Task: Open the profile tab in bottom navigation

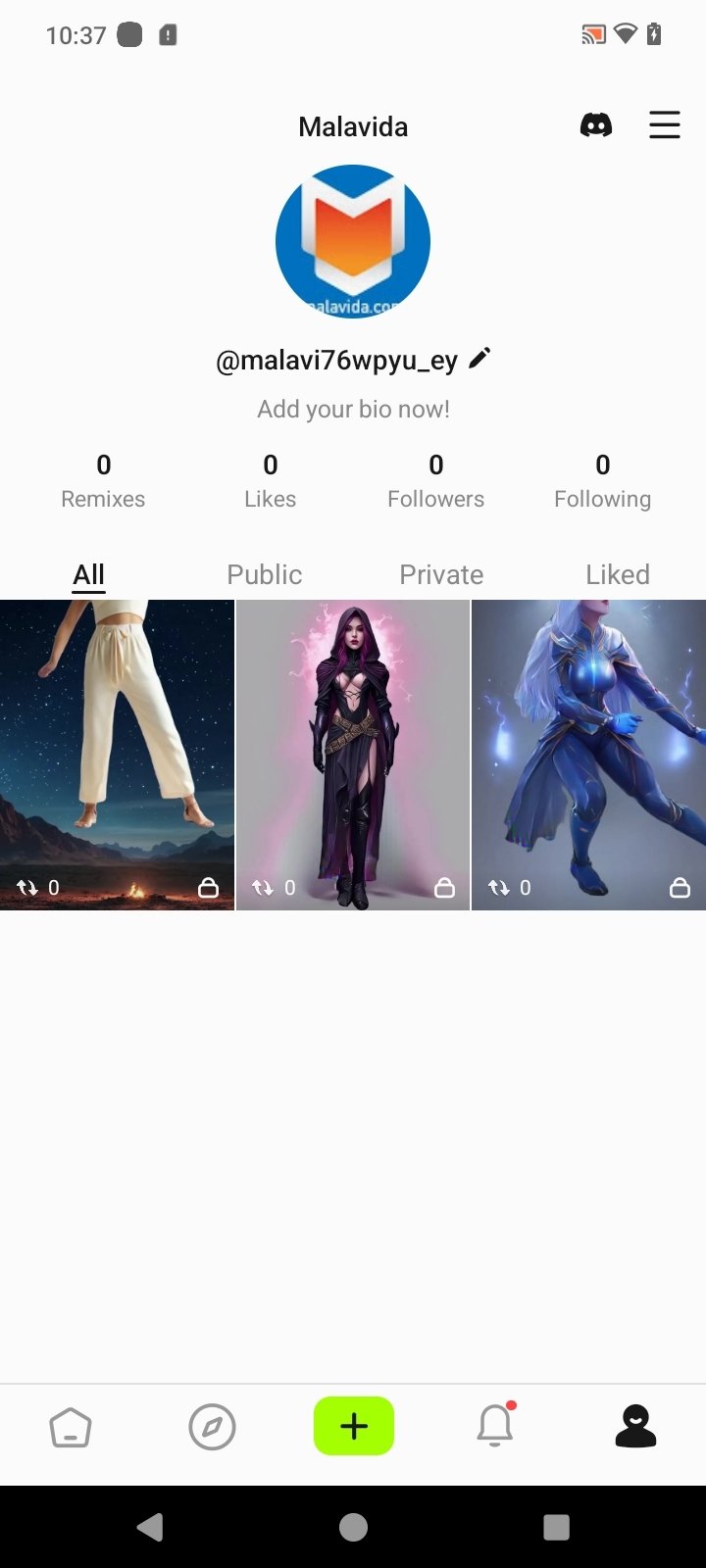Action: tap(635, 1427)
